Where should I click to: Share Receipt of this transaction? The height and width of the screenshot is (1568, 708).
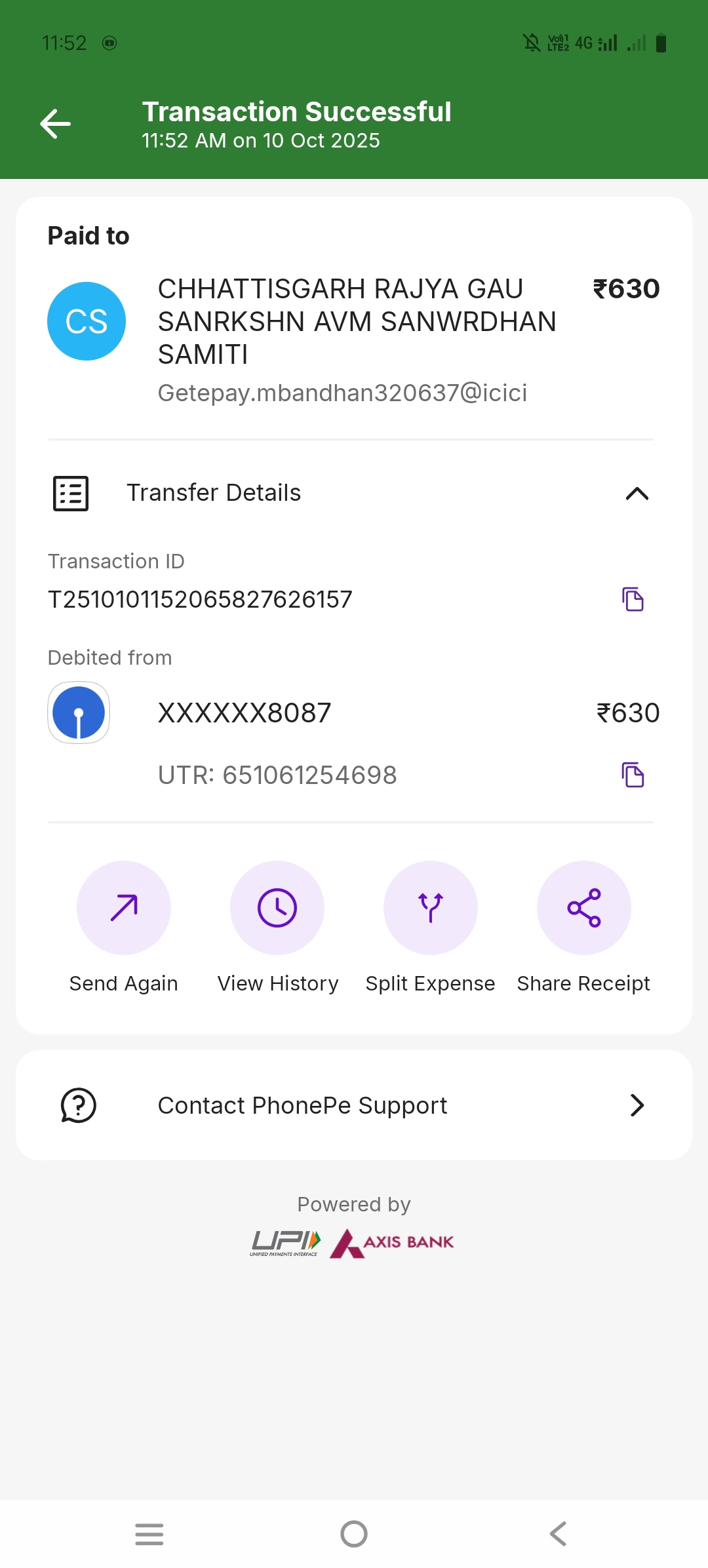[x=583, y=908]
